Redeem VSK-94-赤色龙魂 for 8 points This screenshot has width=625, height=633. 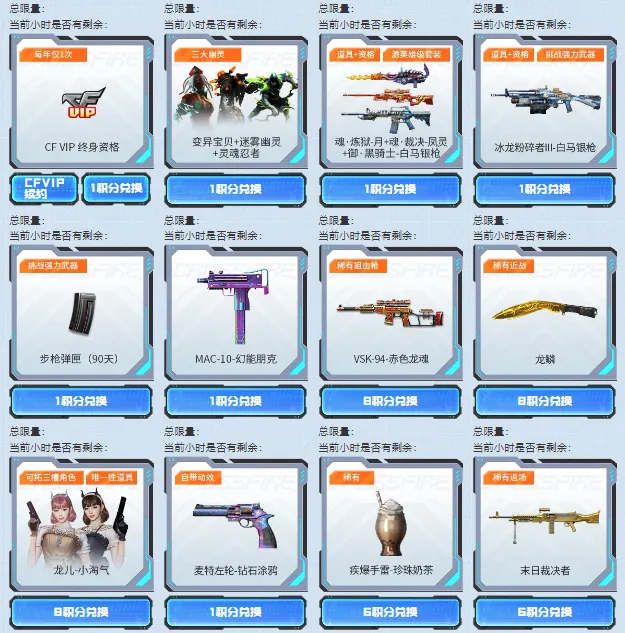pyautogui.click(x=390, y=401)
